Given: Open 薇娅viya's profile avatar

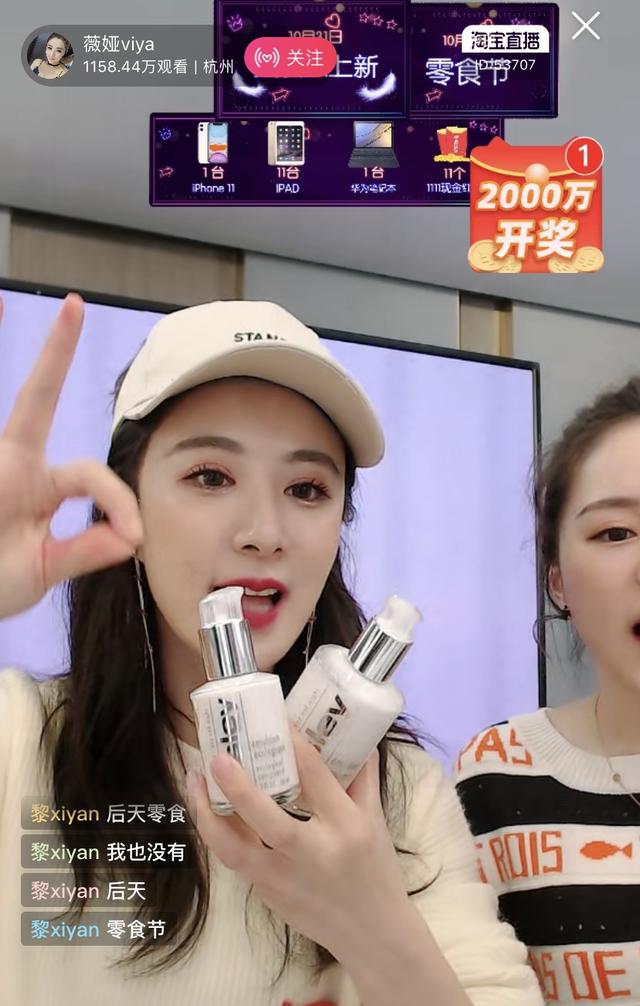Looking at the screenshot, I should point(50,55).
